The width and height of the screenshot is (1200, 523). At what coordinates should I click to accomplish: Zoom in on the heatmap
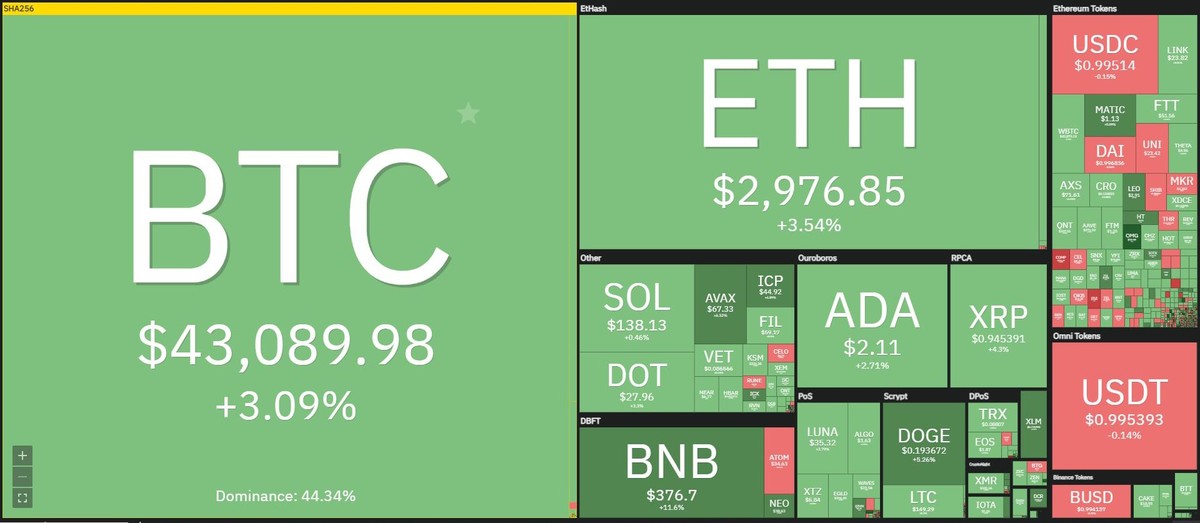pyautogui.click(x=23, y=454)
